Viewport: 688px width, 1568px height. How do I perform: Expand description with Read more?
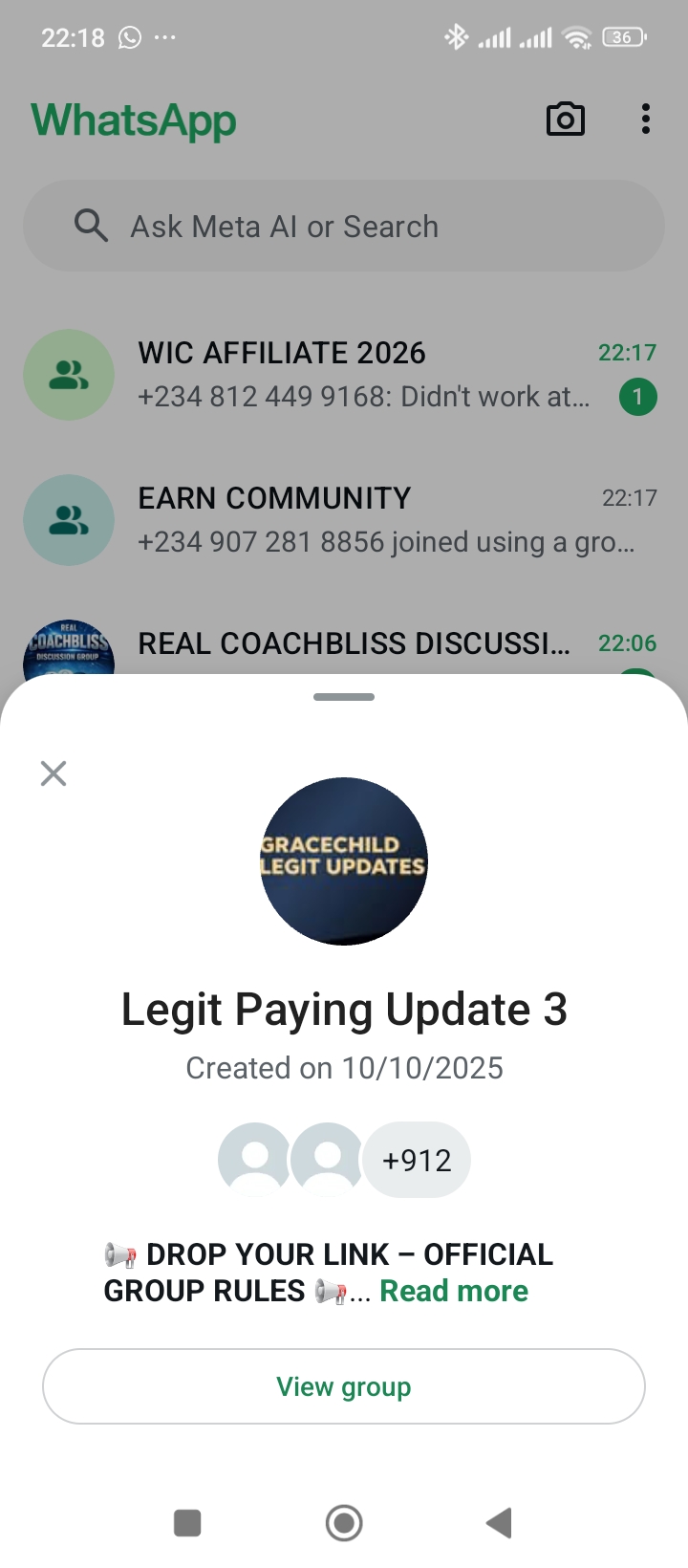point(454,1291)
